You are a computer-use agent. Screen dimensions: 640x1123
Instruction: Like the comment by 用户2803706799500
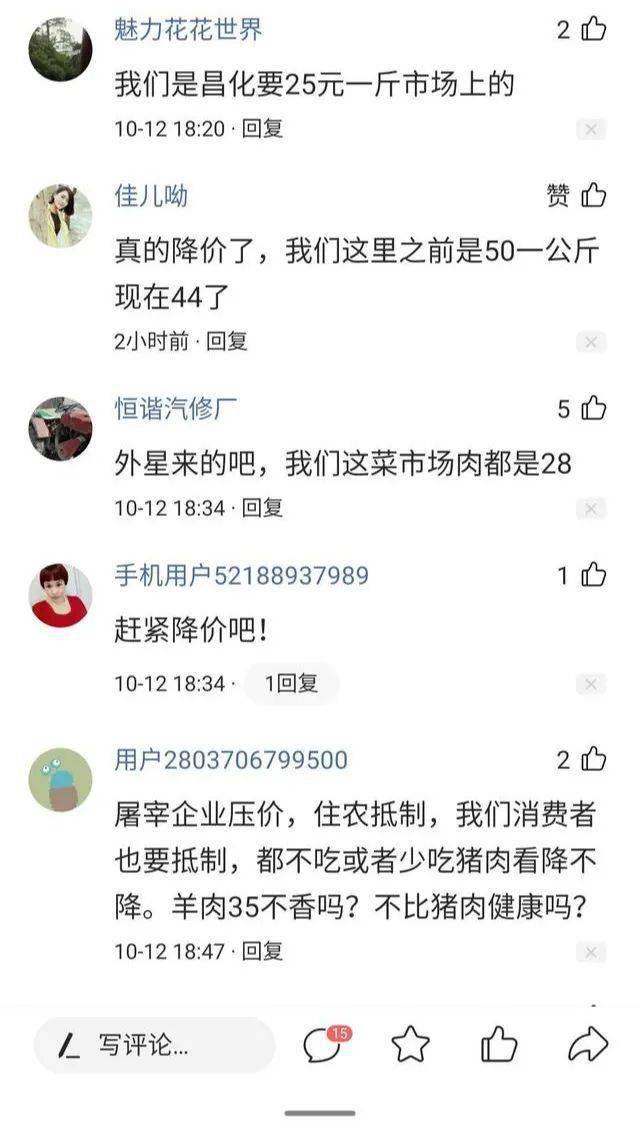click(x=593, y=760)
